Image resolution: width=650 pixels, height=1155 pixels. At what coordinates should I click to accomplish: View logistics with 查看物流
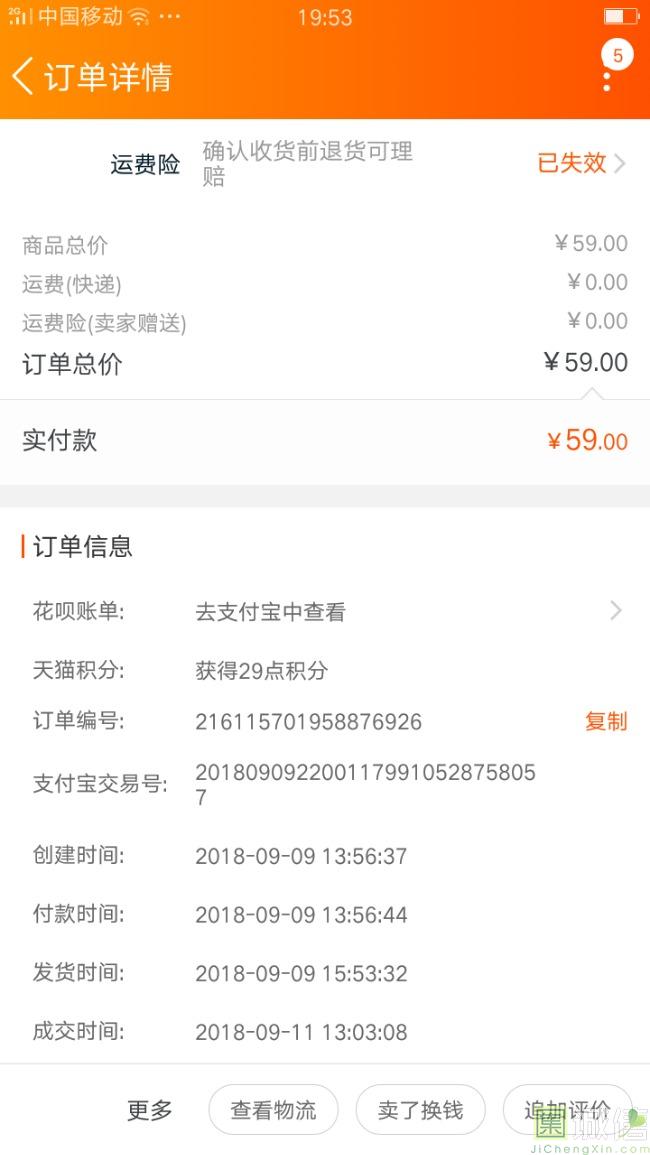tap(273, 1110)
